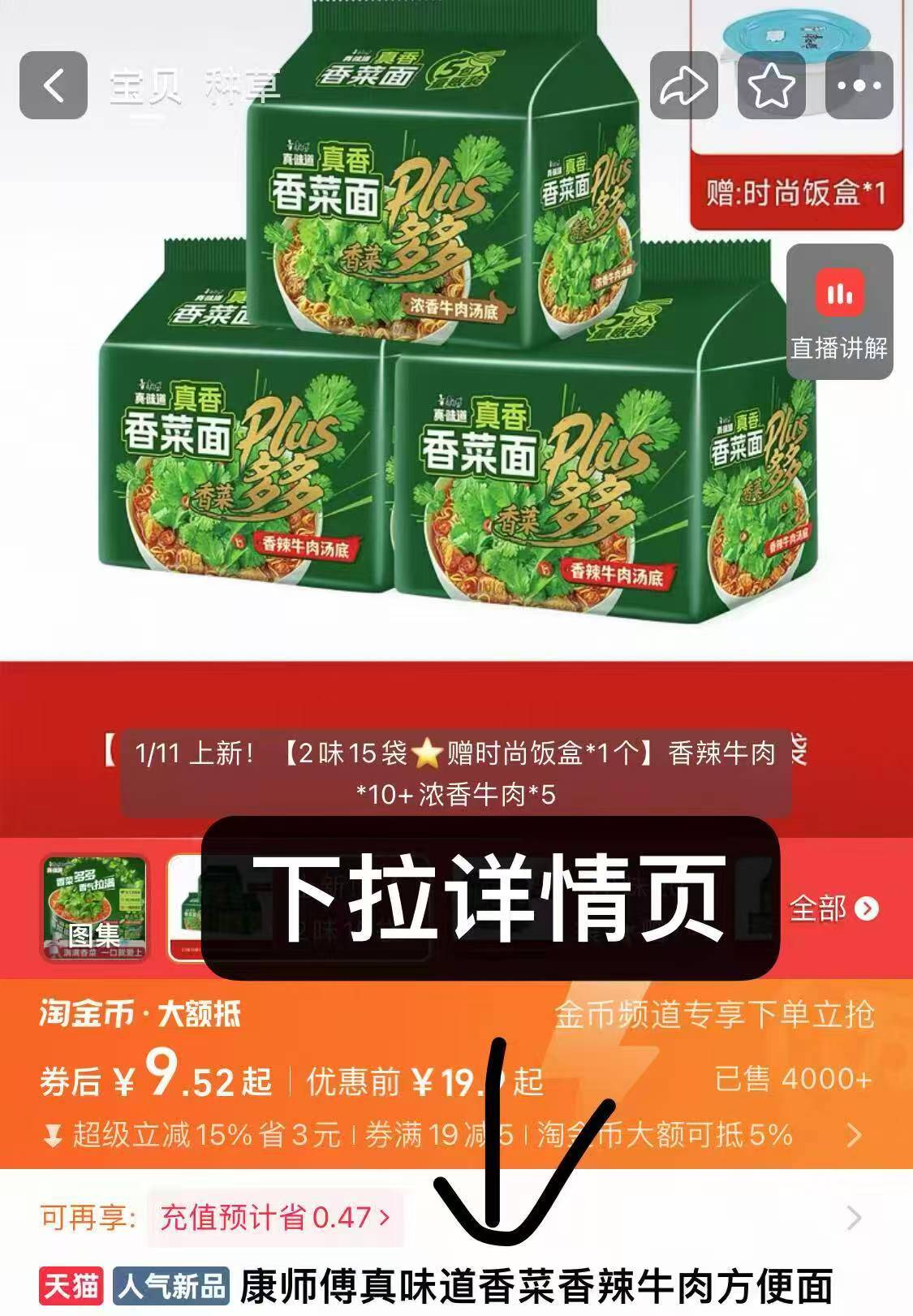View 全部 product options
Image resolution: width=913 pixels, height=1316 pixels.
tap(833, 908)
